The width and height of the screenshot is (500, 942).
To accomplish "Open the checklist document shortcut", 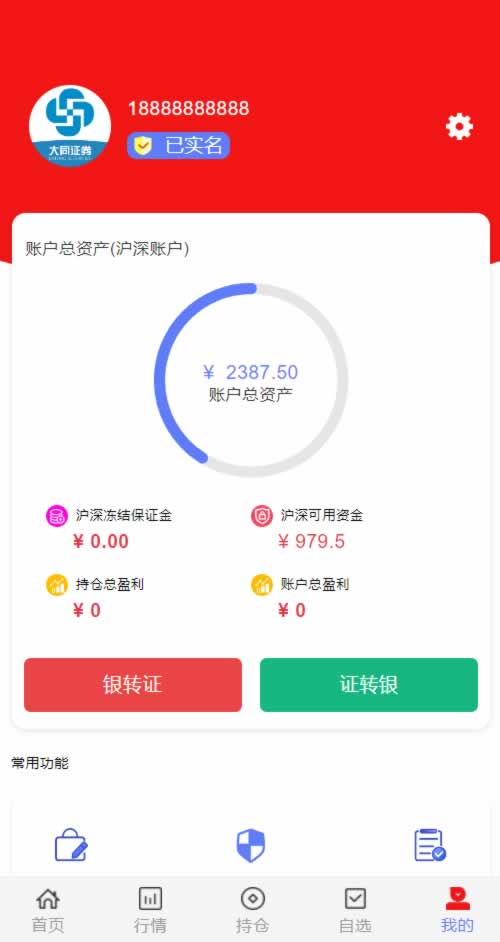I will tap(430, 845).
